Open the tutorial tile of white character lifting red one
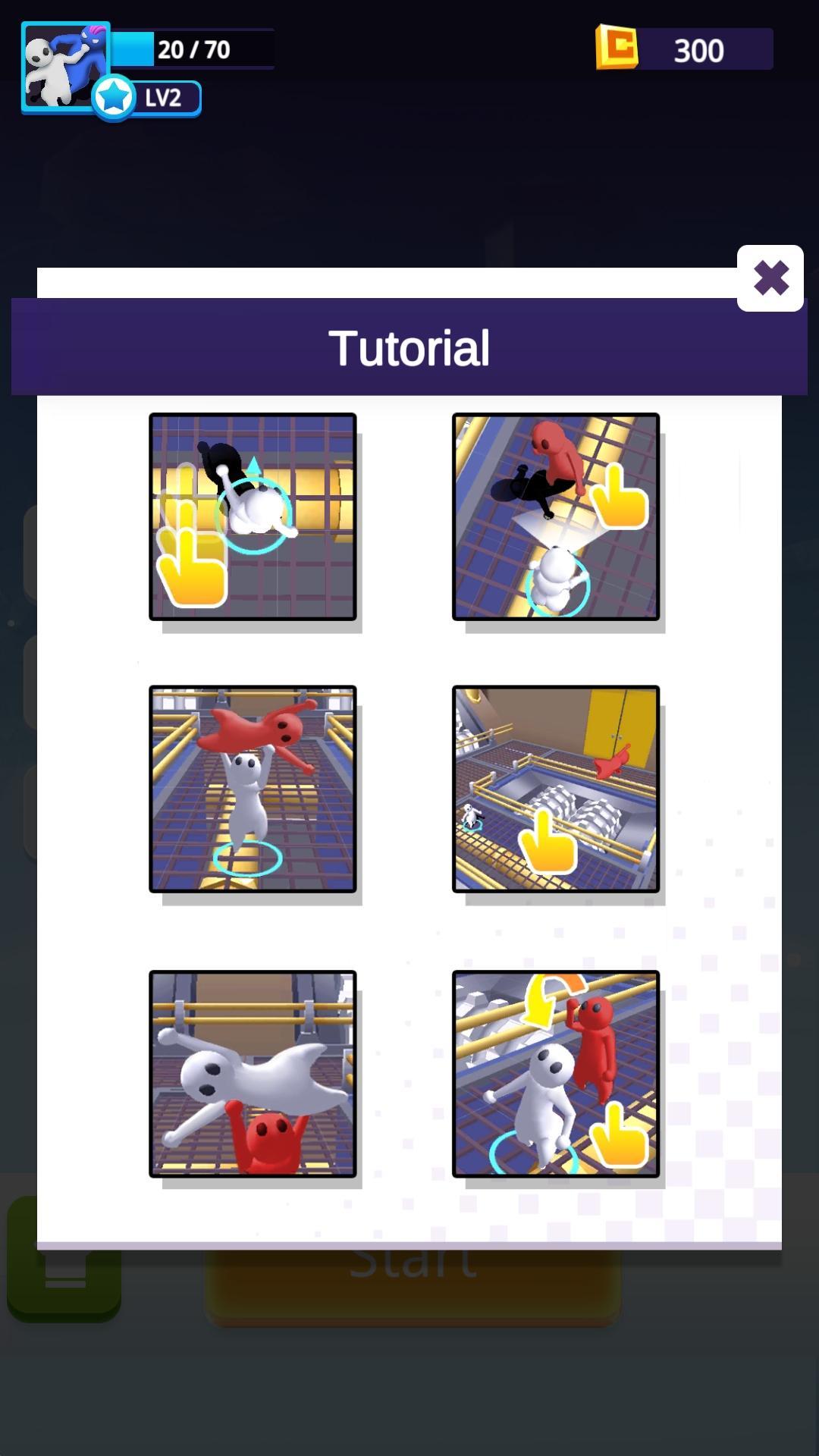Viewport: 819px width, 1456px height. tap(253, 789)
